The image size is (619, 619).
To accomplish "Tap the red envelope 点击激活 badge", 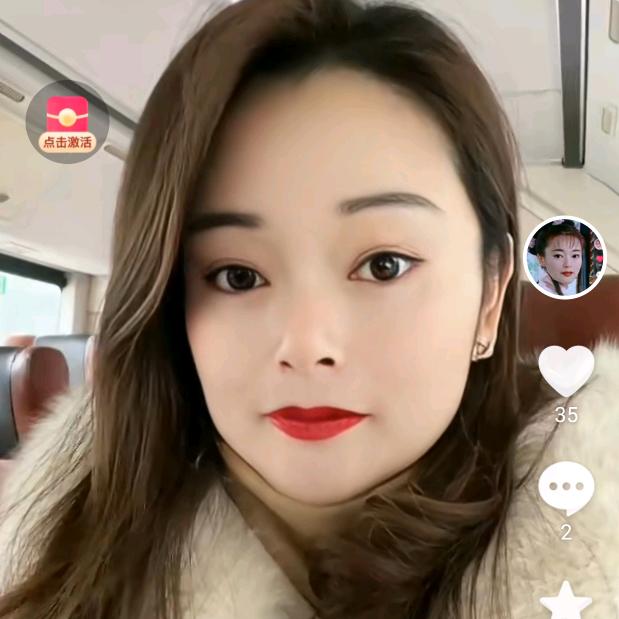I will pos(67,121).
